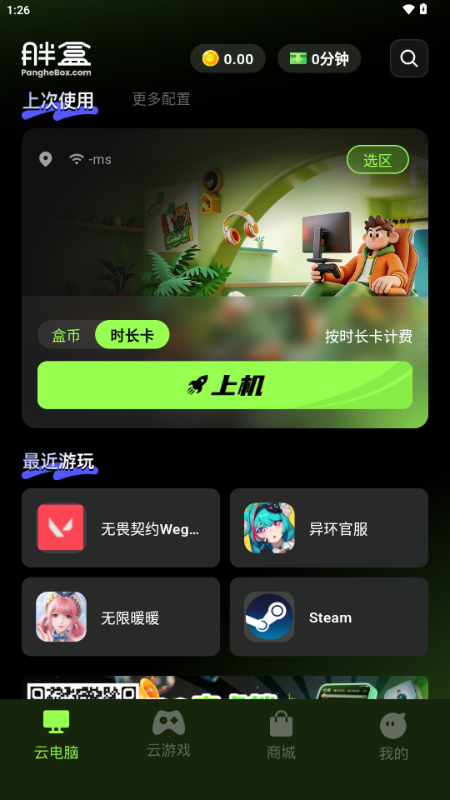
Task: Open the Steam card
Action: [x=329, y=617]
